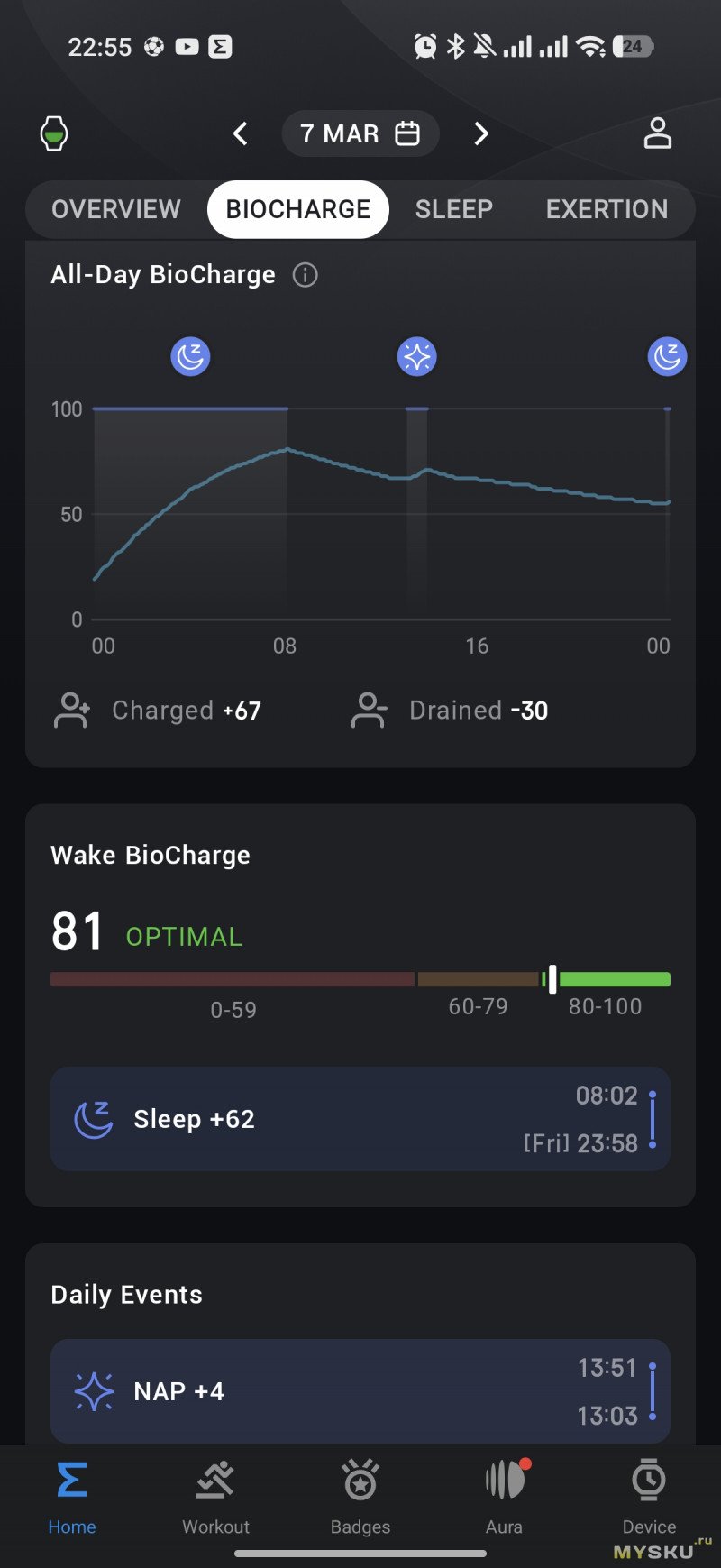
Task: Open the watch device status icon
Action: pos(54,133)
